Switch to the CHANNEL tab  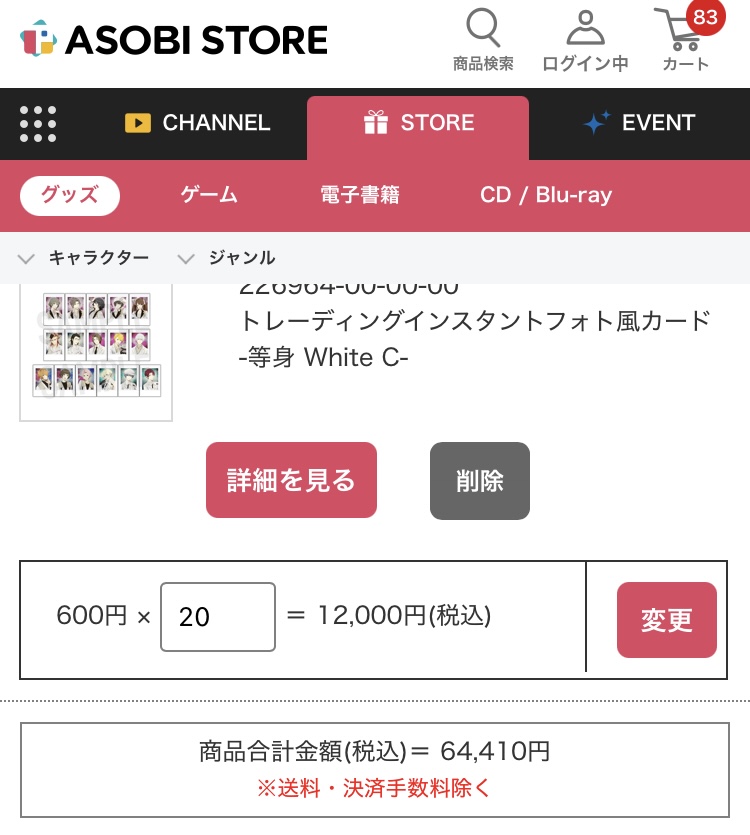[198, 123]
